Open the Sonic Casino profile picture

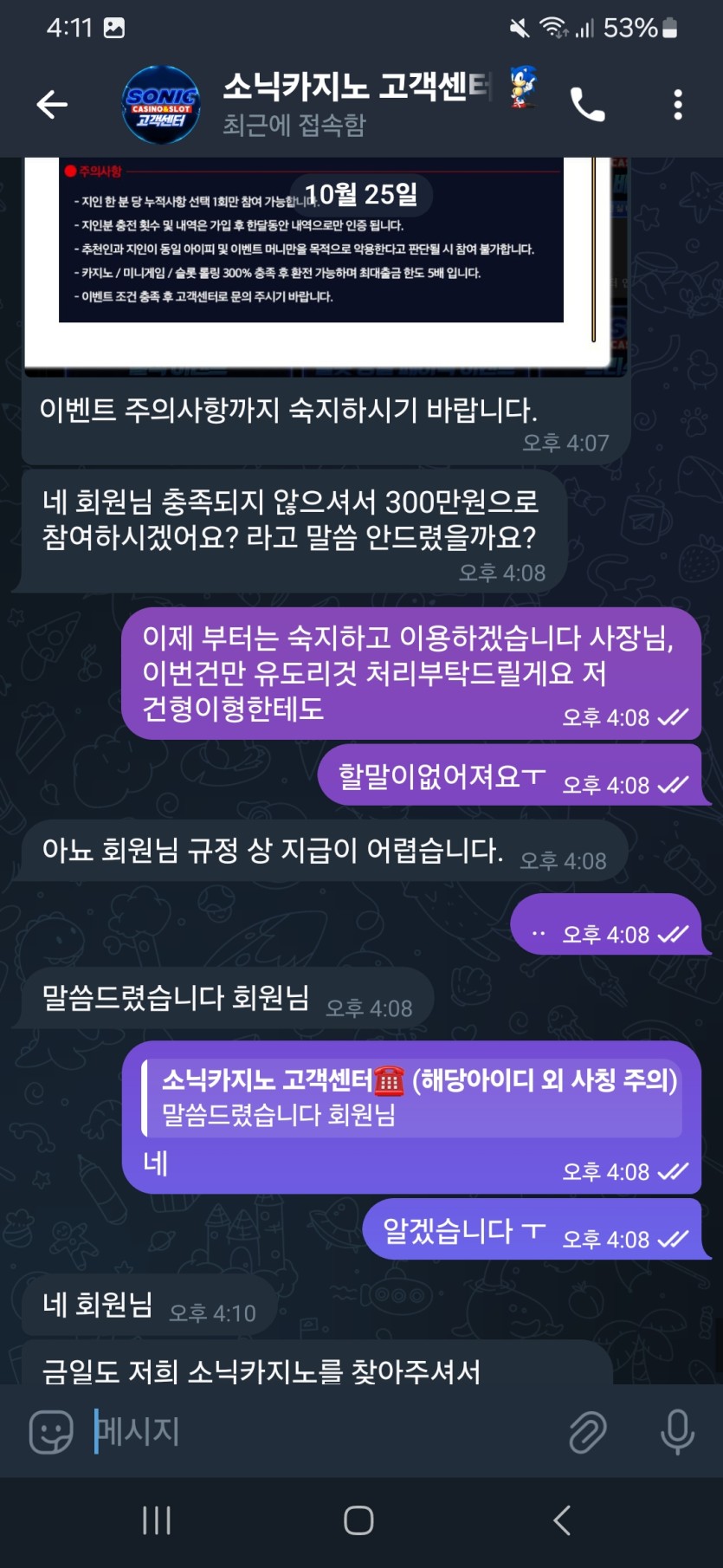(161, 104)
